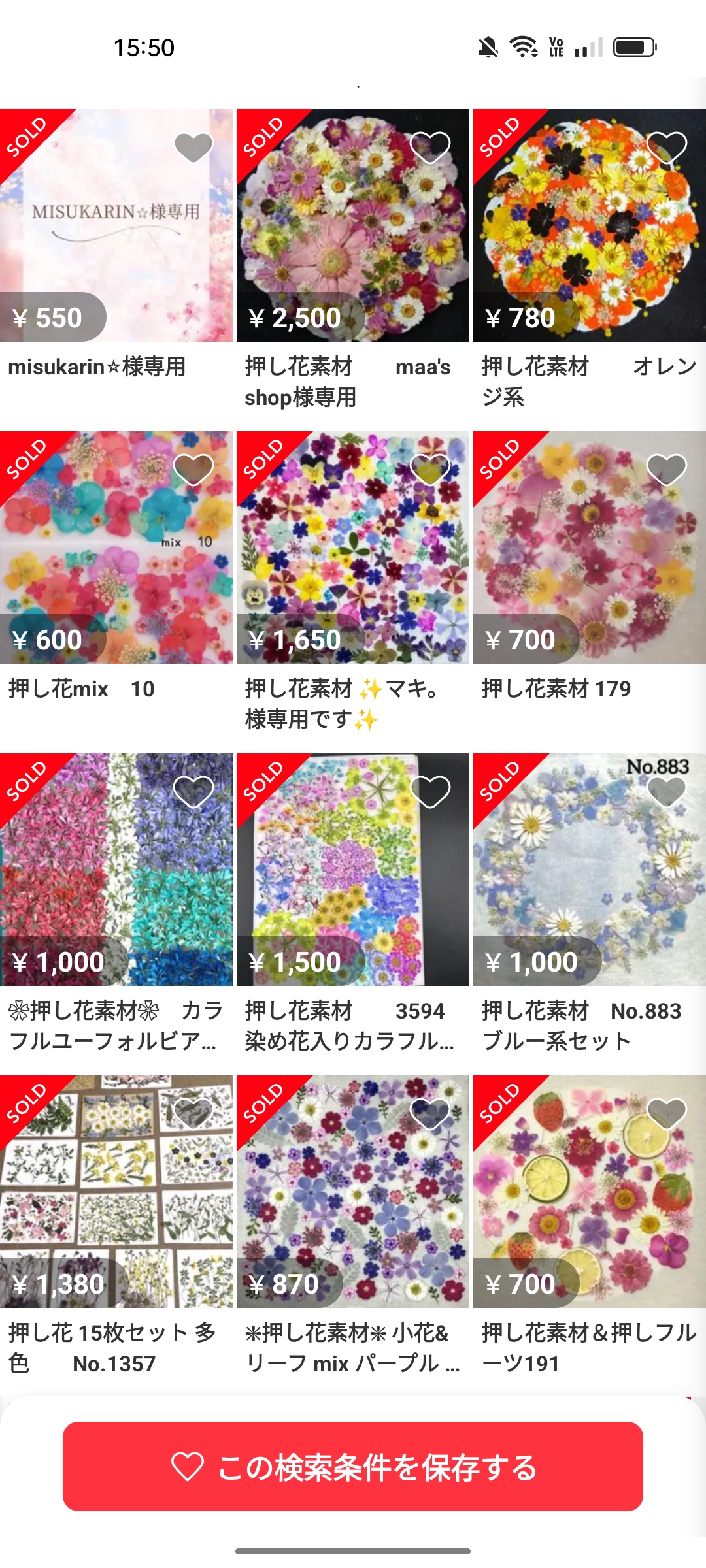
Task: Favorite the ¥780 オレンジ系 item
Action: tap(667, 147)
